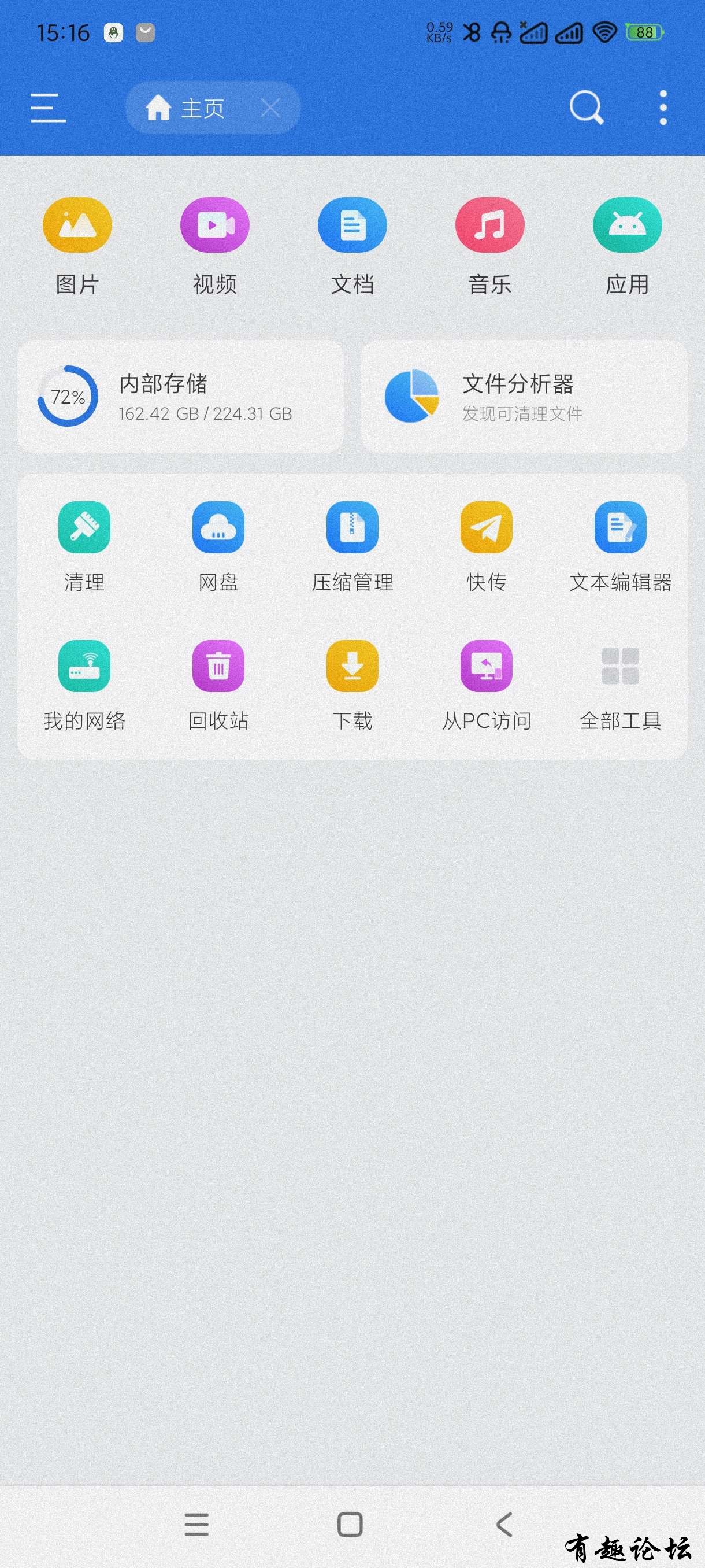Open the 下载 downloads folder
Viewport: 705px width, 1568px height.
tap(352, 684)
